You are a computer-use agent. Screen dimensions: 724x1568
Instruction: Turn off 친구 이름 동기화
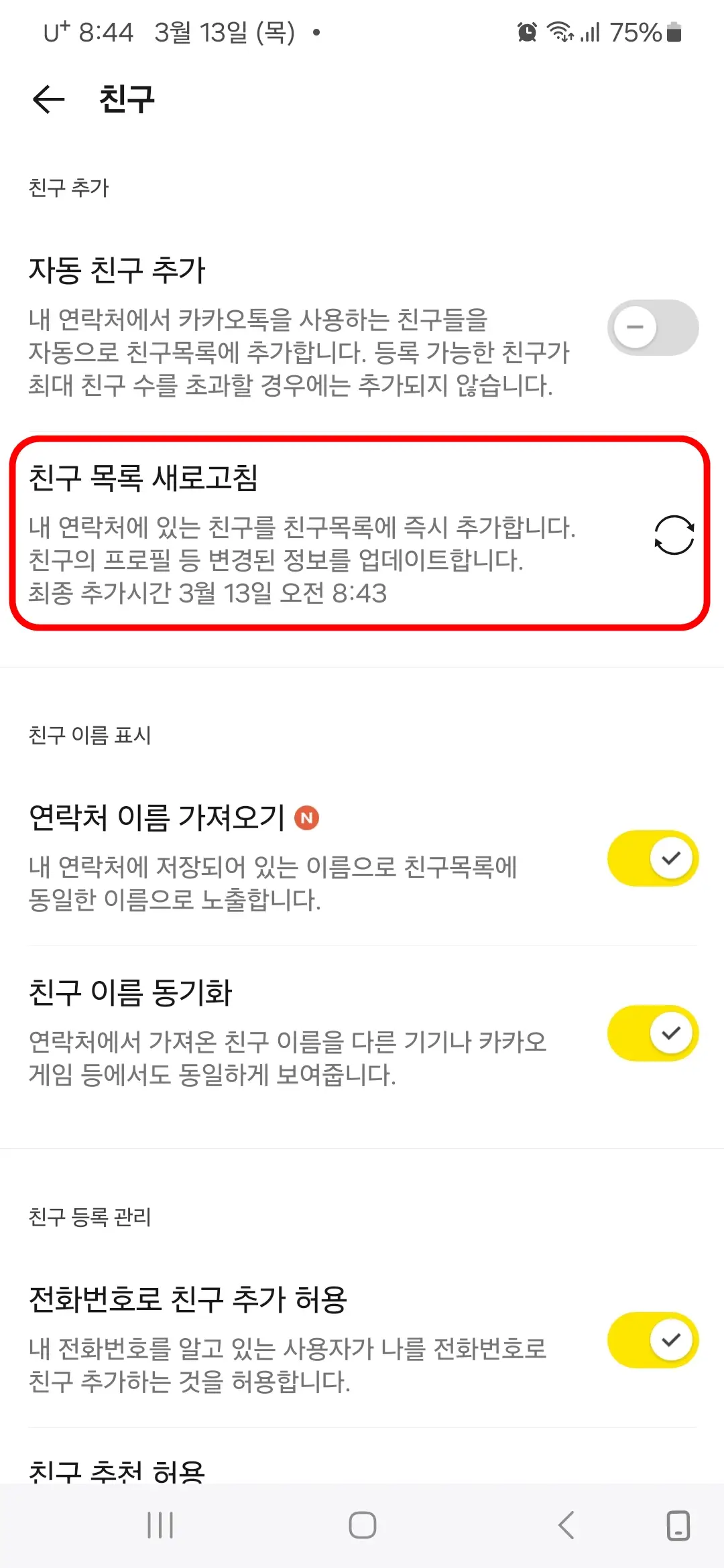(x=652, y=1033)
